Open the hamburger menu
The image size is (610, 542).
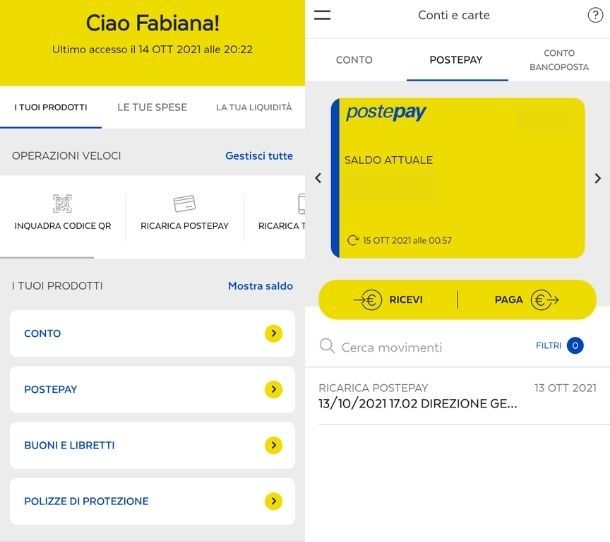point(322,15)
